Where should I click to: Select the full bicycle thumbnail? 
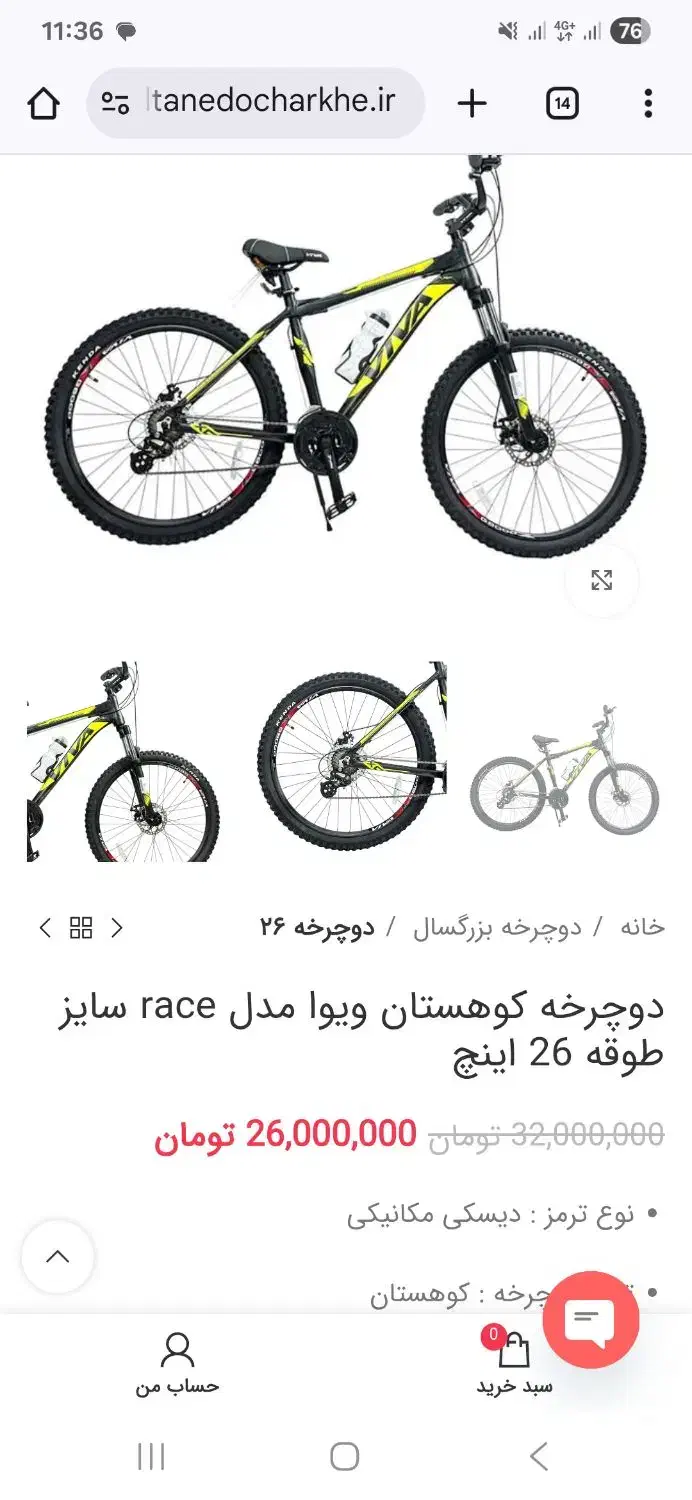565,767
